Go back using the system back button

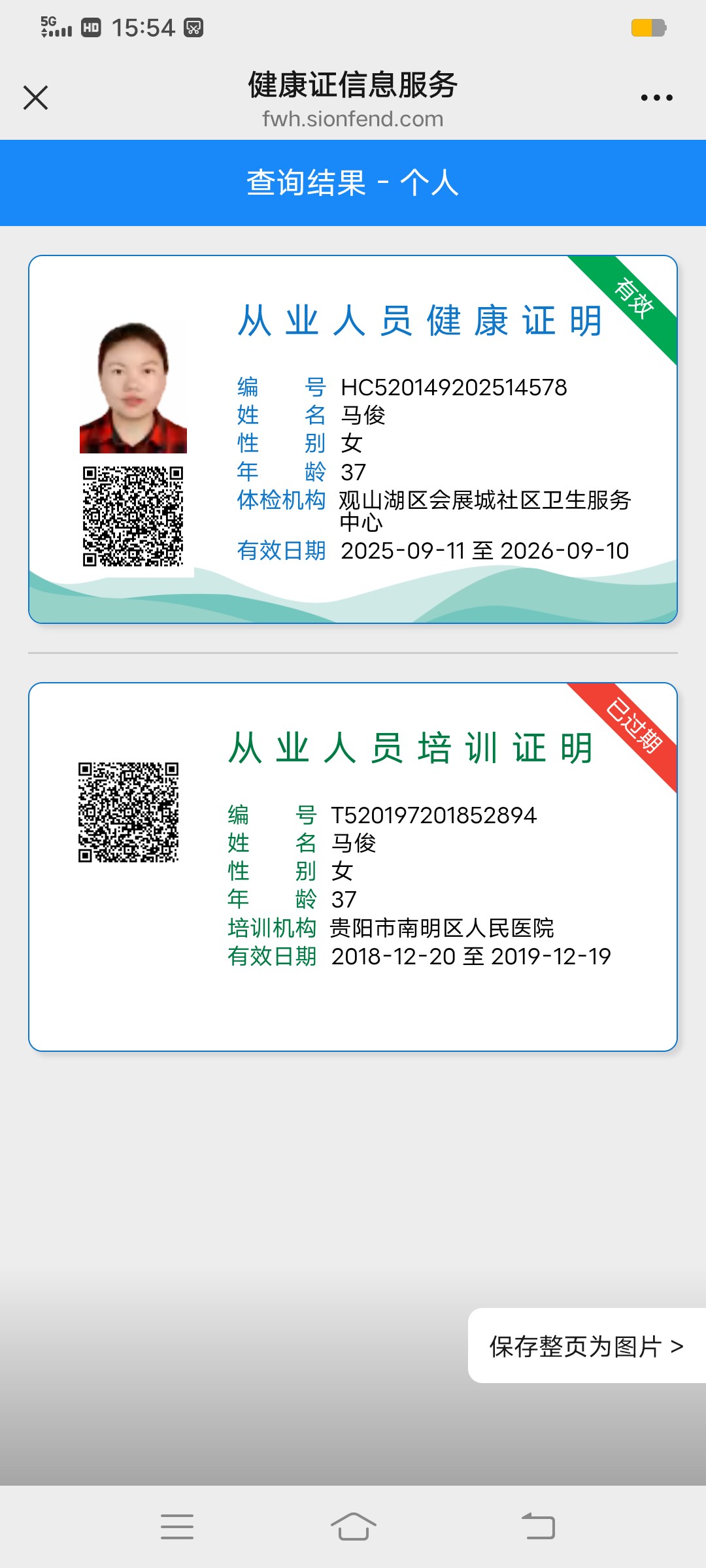538,1526
